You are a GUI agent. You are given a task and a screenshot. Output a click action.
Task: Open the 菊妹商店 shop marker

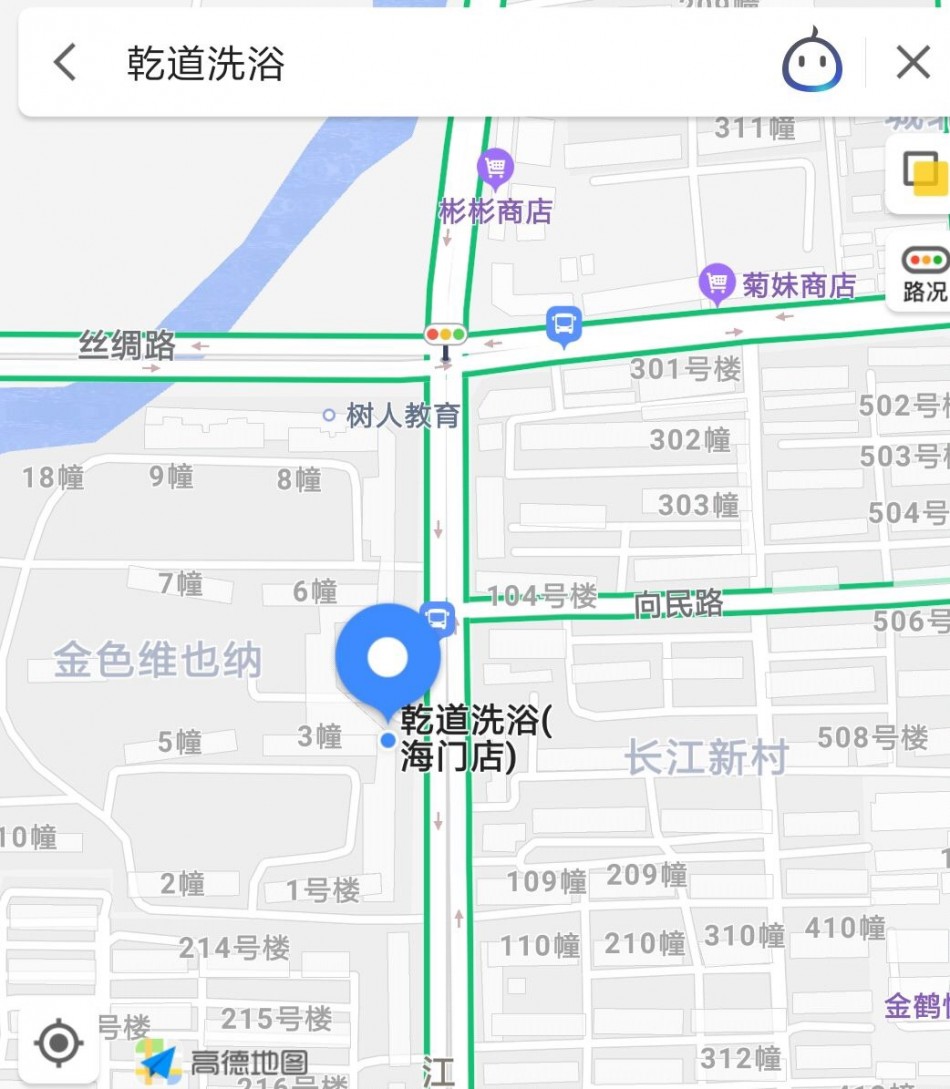point(716,284)
